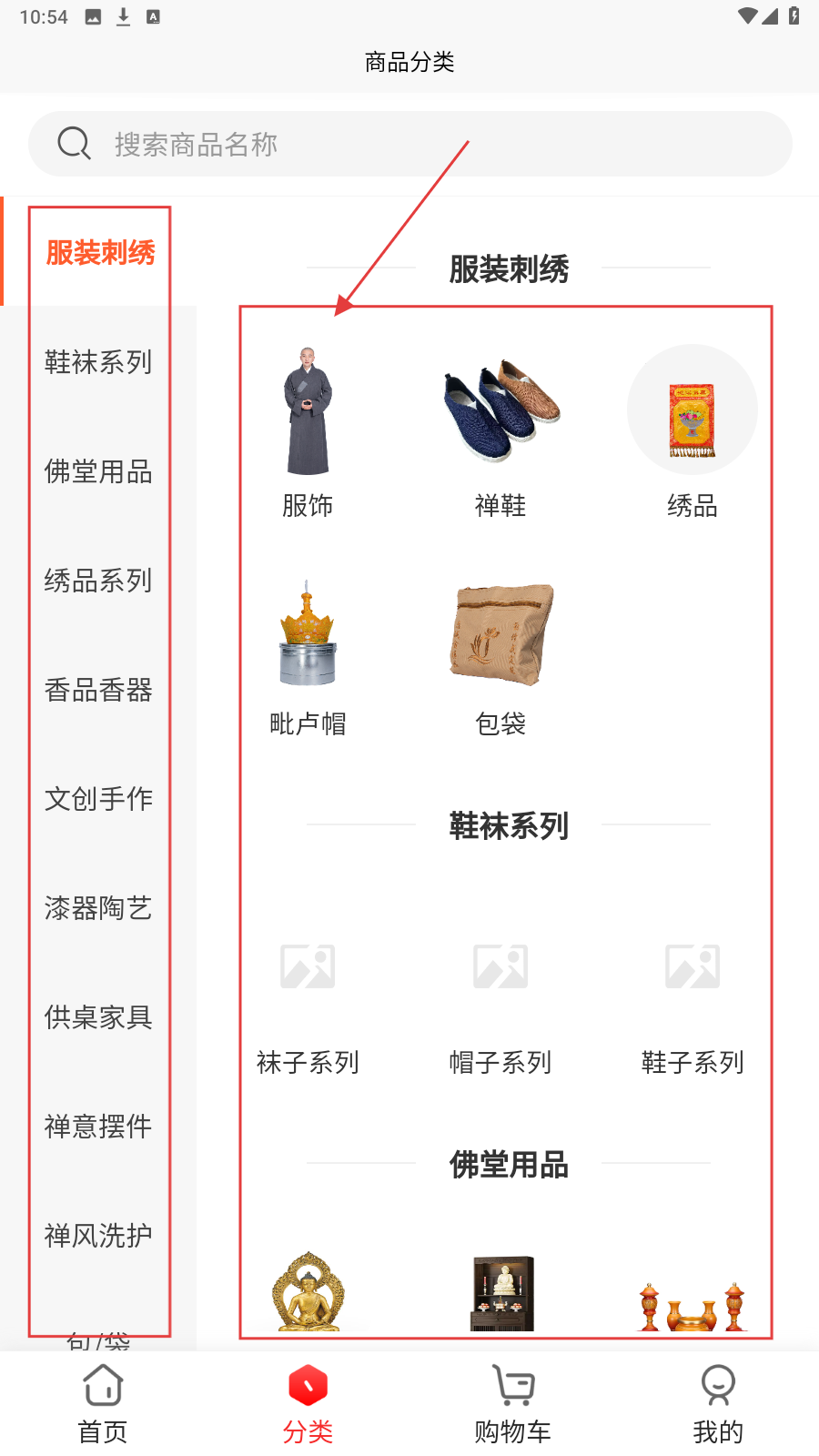Open the 帽子系列 tile

(500, 996)
